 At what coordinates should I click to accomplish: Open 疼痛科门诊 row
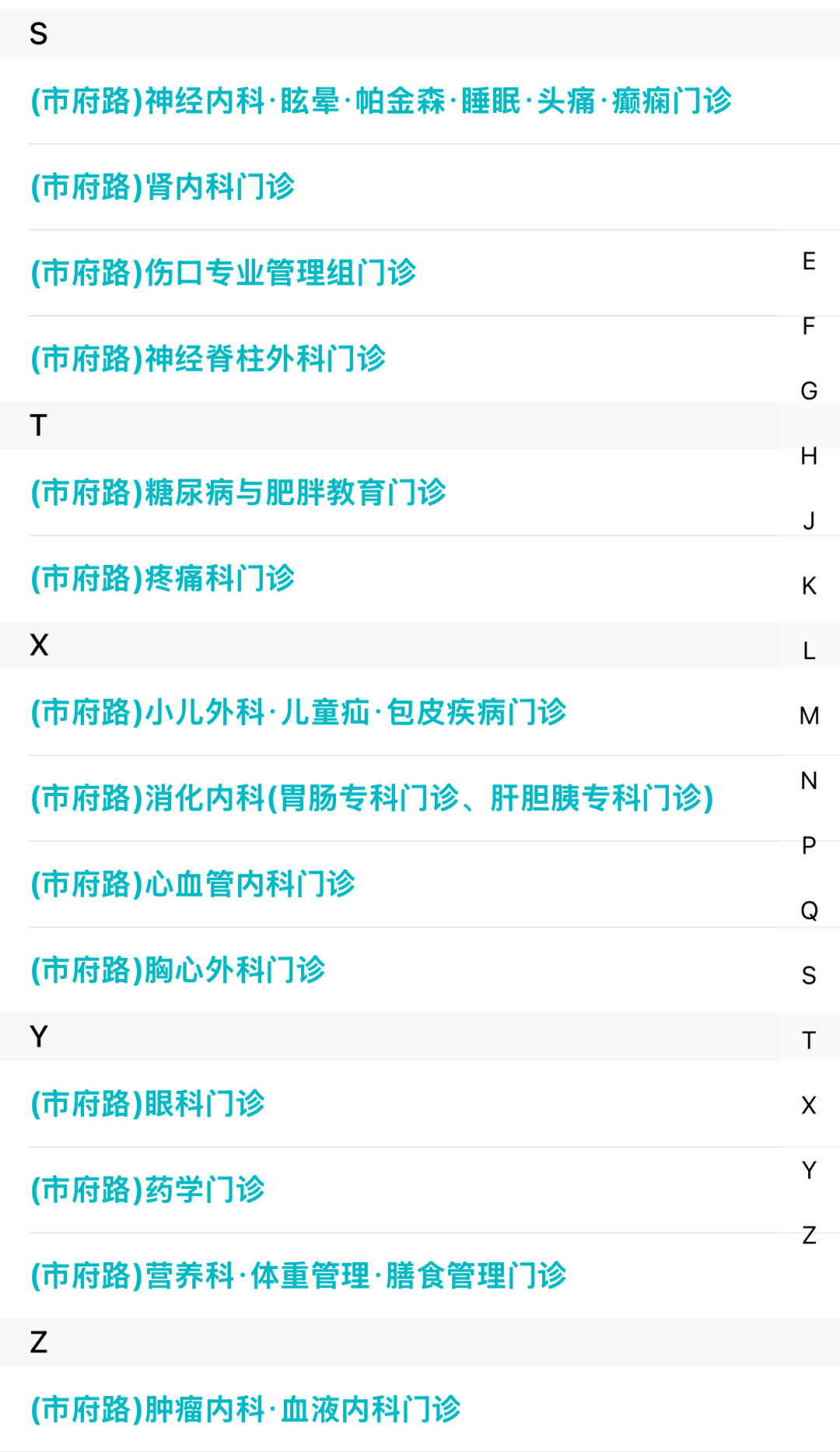click(x=163, y=578)
